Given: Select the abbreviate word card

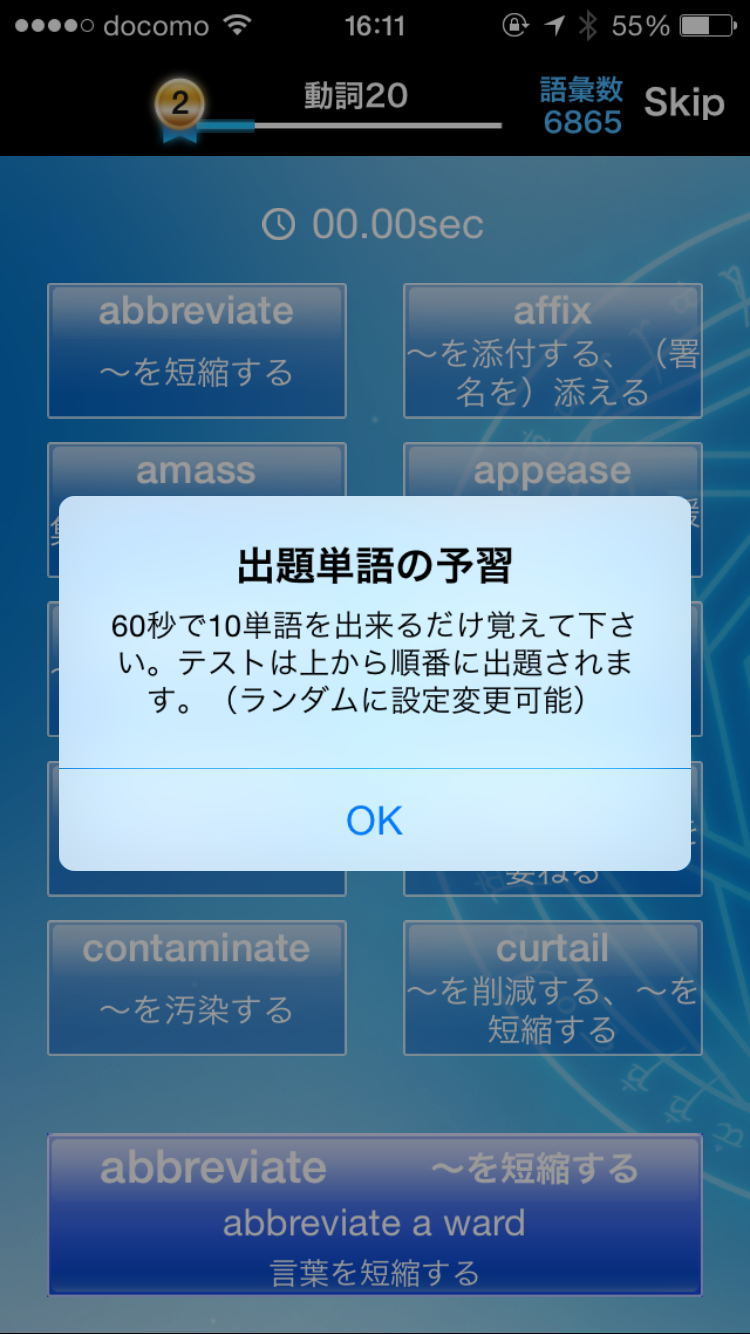Looking at the screenshot, I should (197, 351).
